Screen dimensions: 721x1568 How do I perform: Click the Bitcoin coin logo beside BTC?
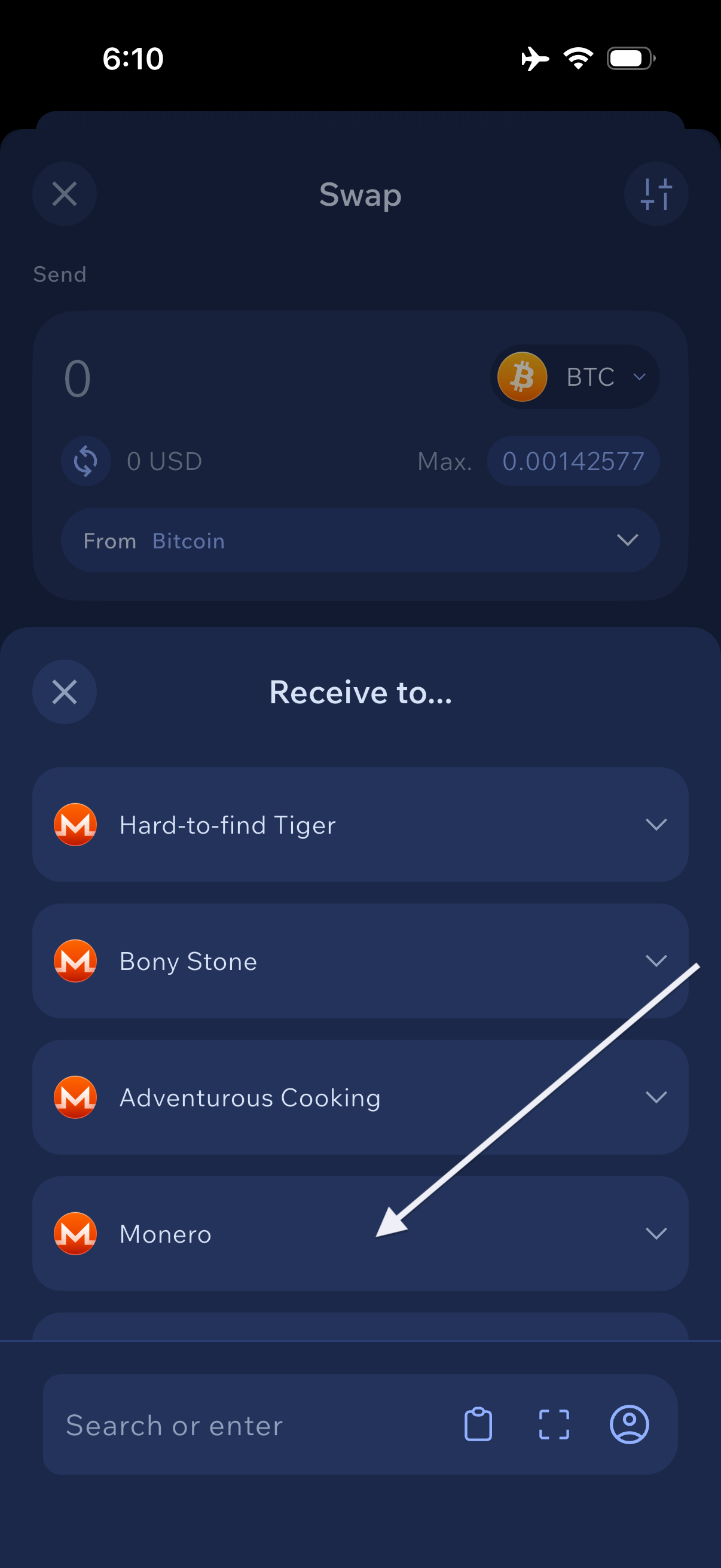coord(522,376)
